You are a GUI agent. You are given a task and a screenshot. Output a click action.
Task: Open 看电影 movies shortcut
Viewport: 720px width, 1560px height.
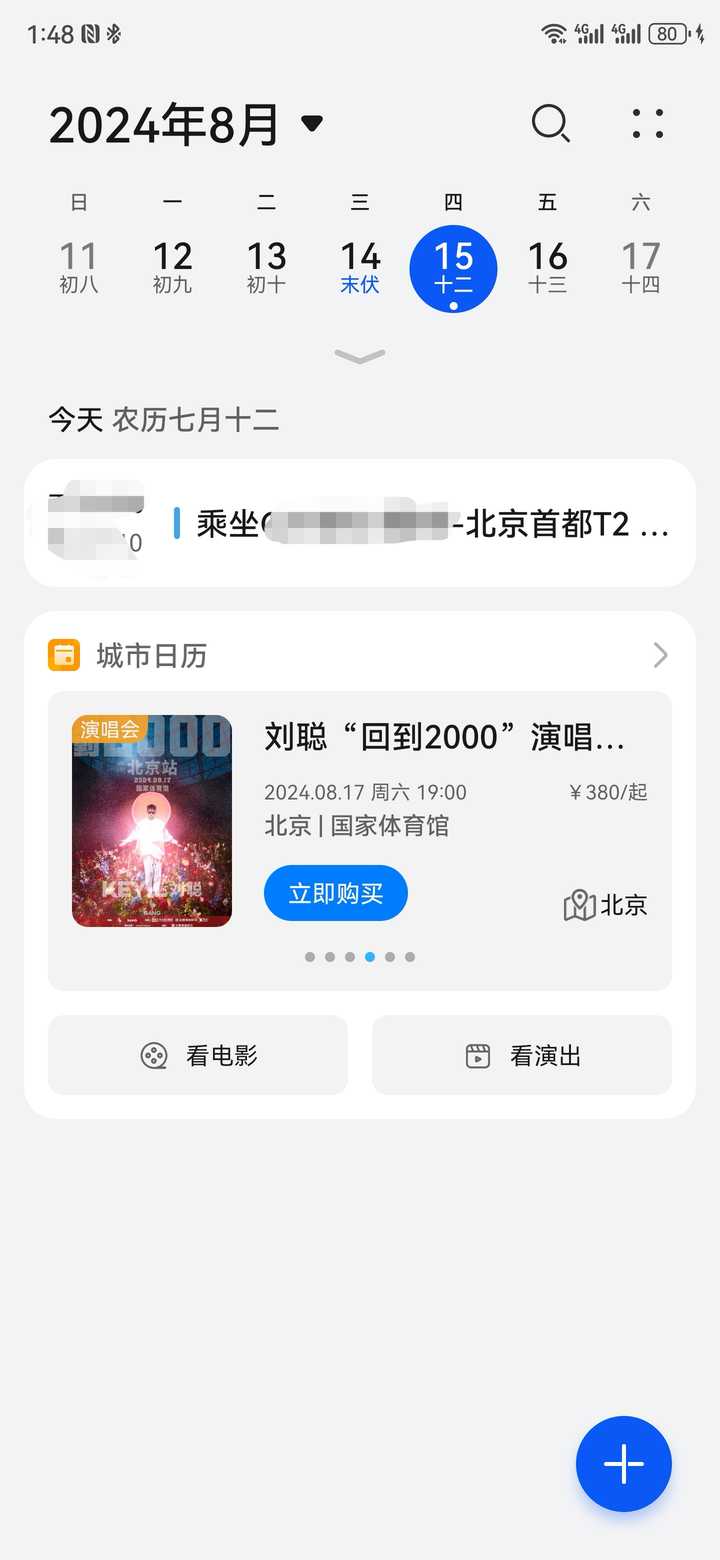coord(198,1055)
